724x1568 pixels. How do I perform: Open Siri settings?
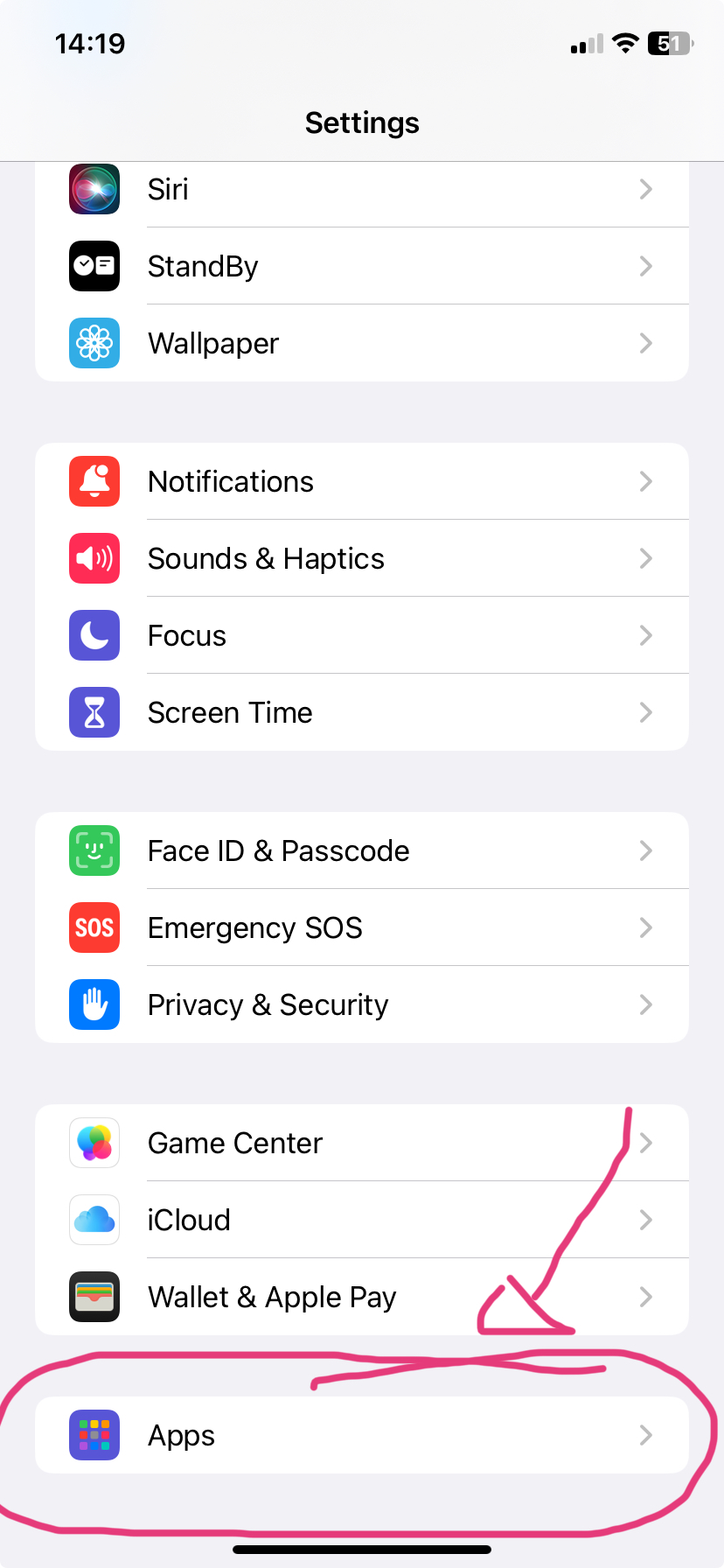click(x=361, y=190)
